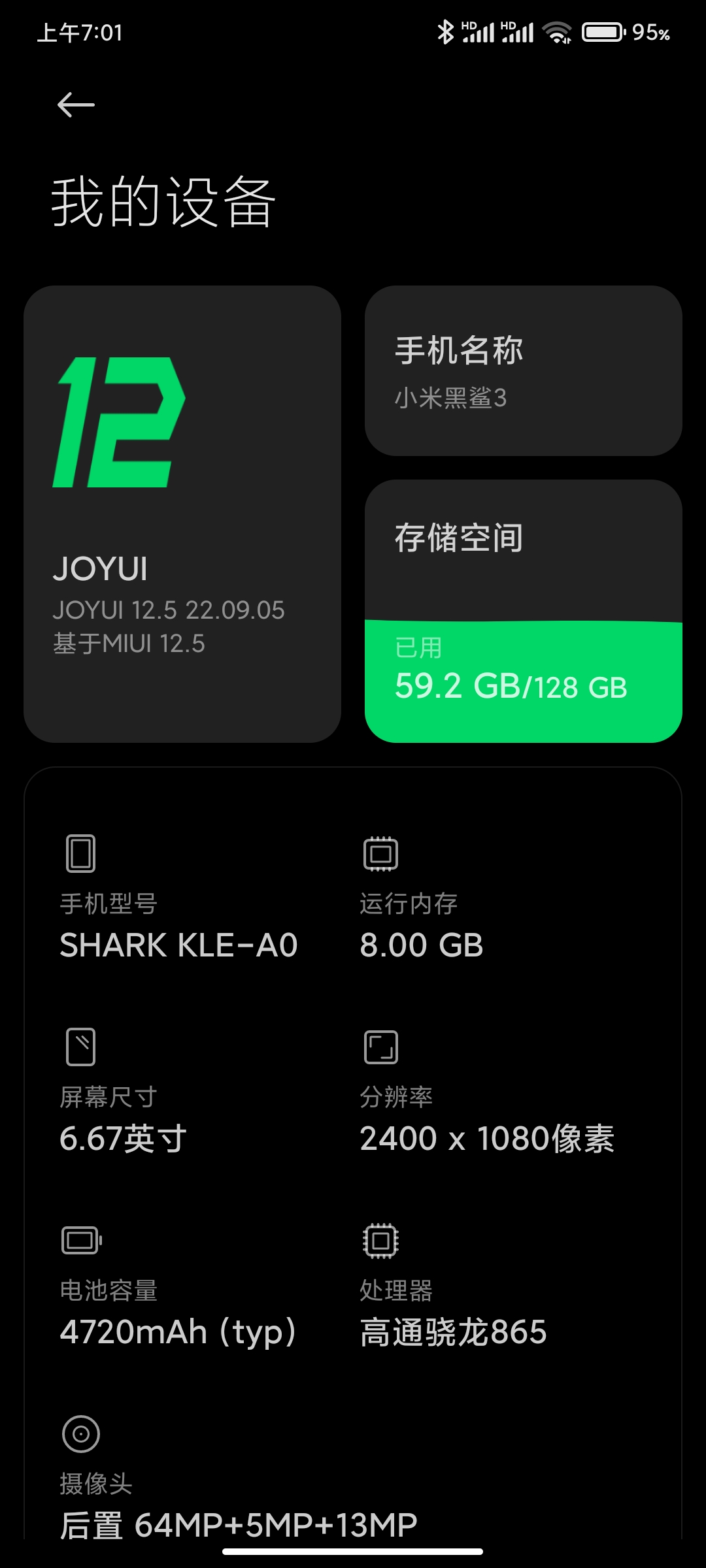Go back using the top-left arrow

point(76,105)
